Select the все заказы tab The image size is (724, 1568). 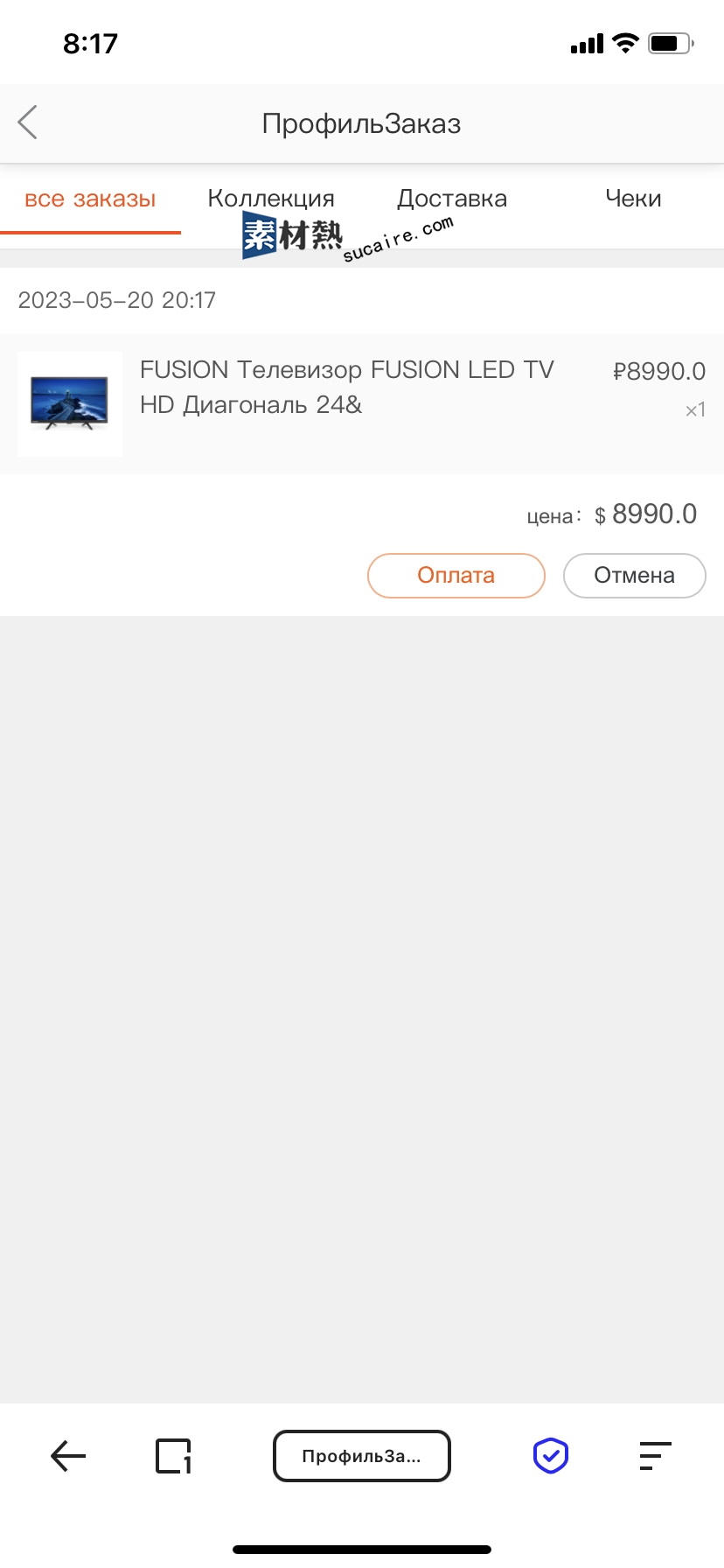click(x=90, y=199)
